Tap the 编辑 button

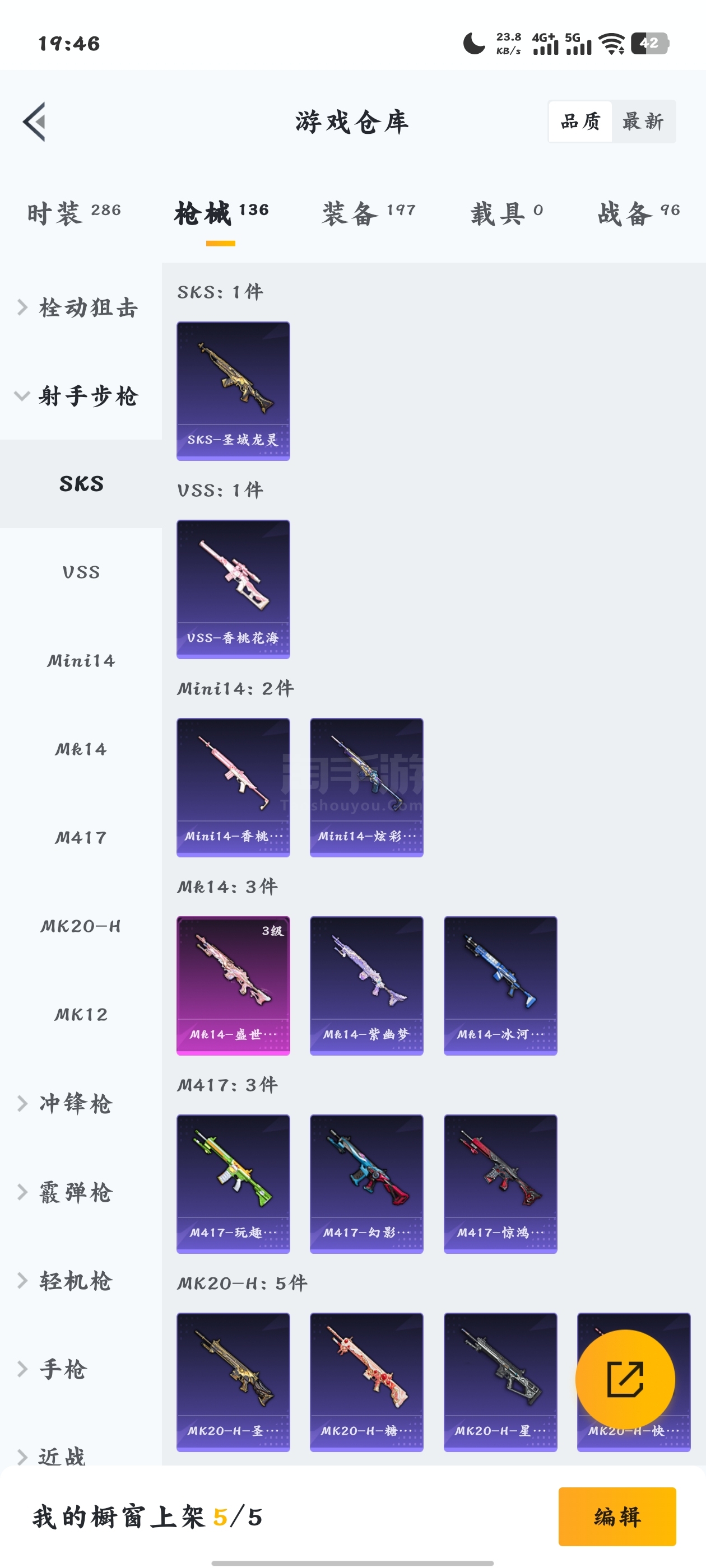pos(616,1516)
